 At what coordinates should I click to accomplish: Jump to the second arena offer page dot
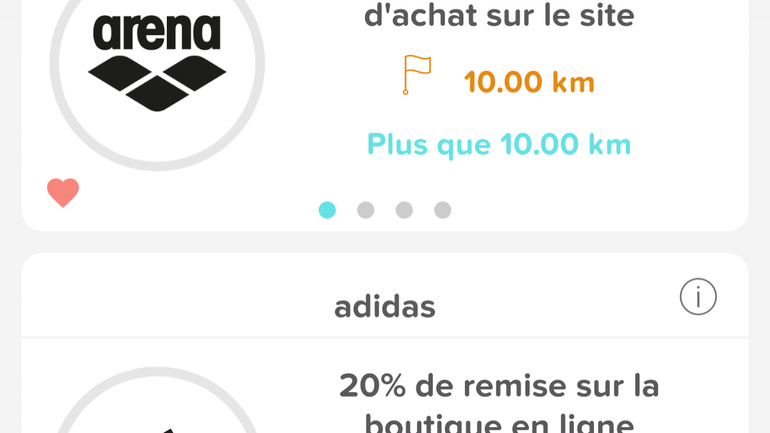pos(366,210)
